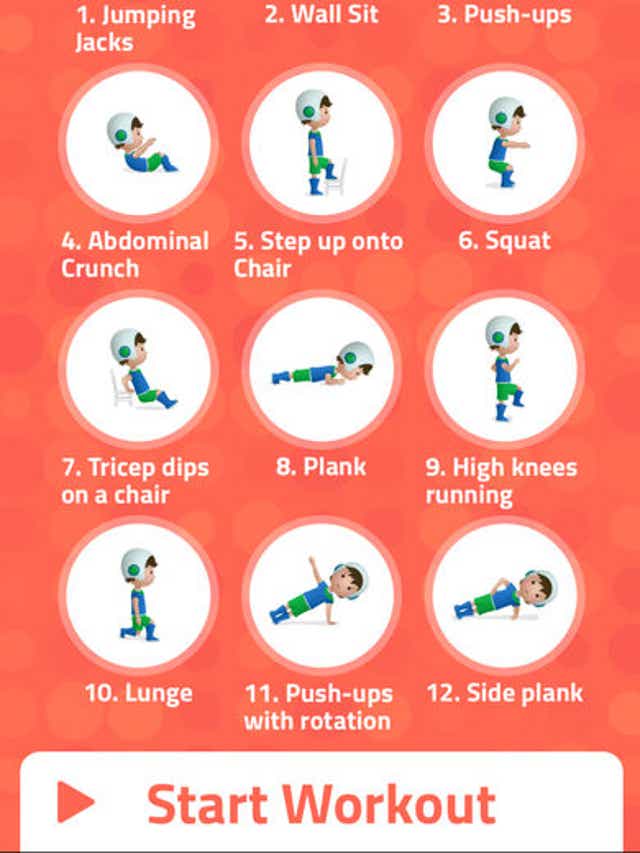Open Push-ups with rotation exercise
The image size is (640, 853).
click(x=321, y=596)
